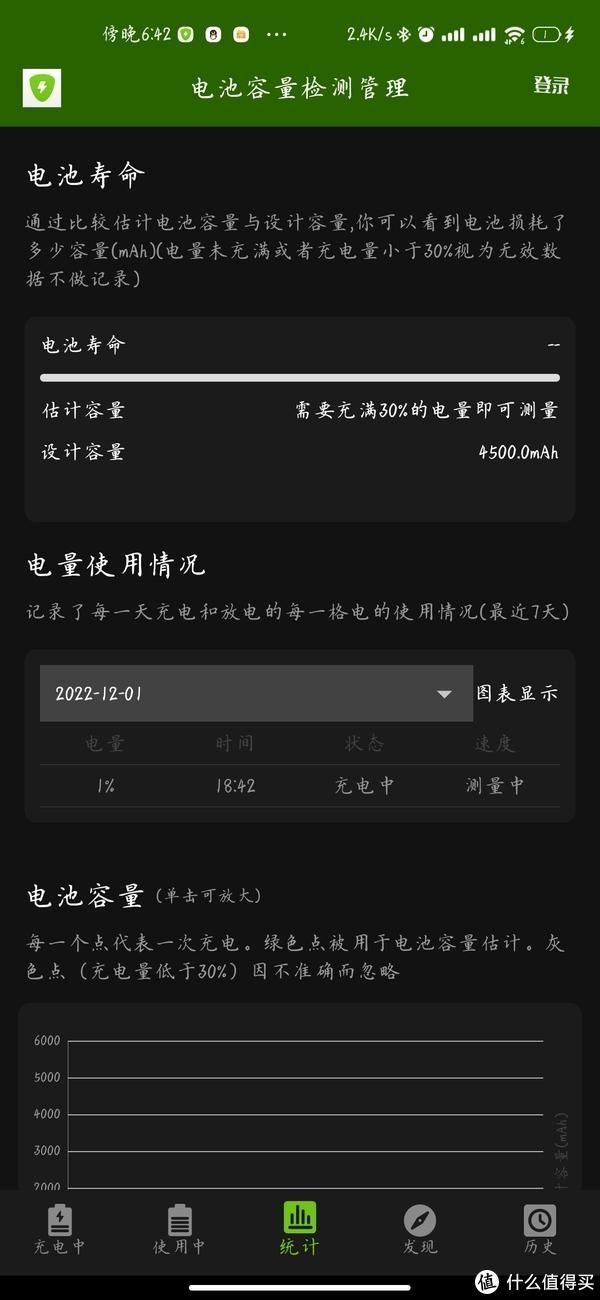Open the 2022-12-01 date dropdown
This screenshot has height=1300, width=600.
click(x=256, y=693)
